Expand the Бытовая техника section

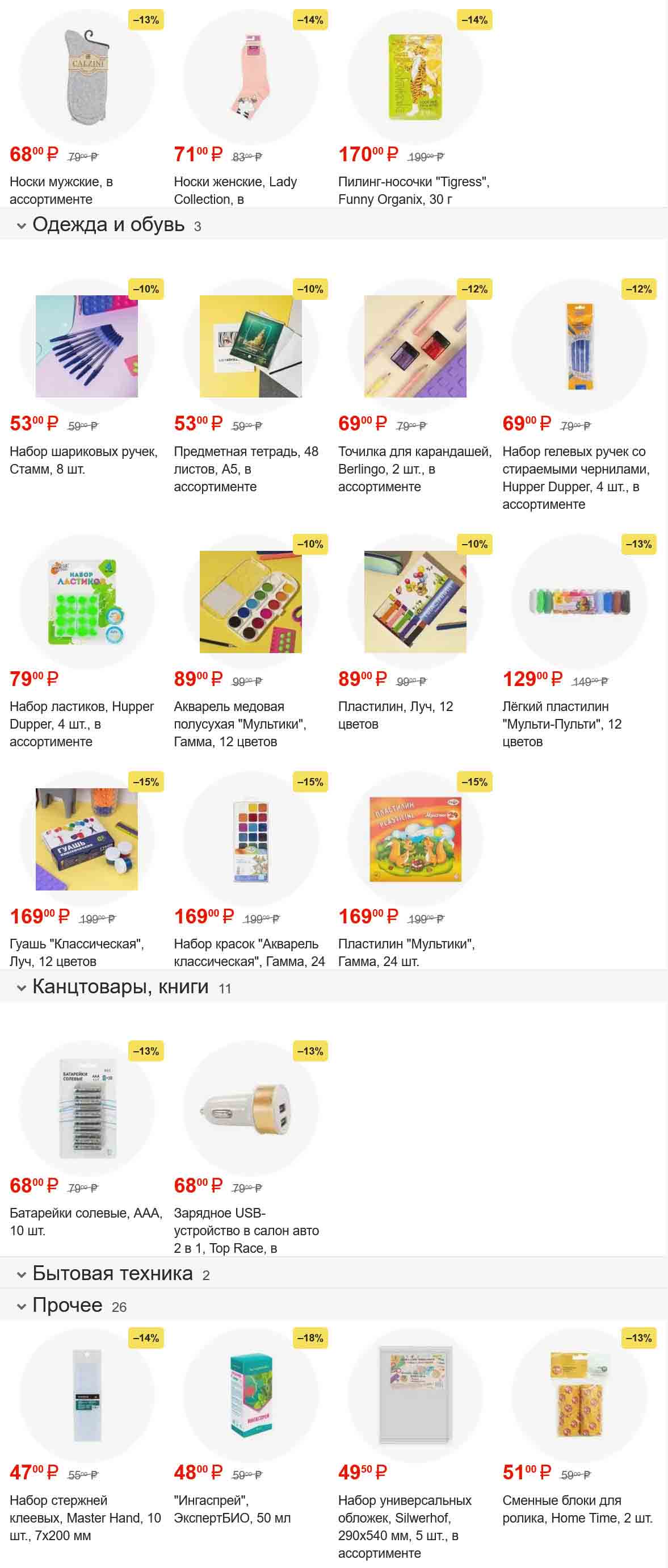(112, 1273)
